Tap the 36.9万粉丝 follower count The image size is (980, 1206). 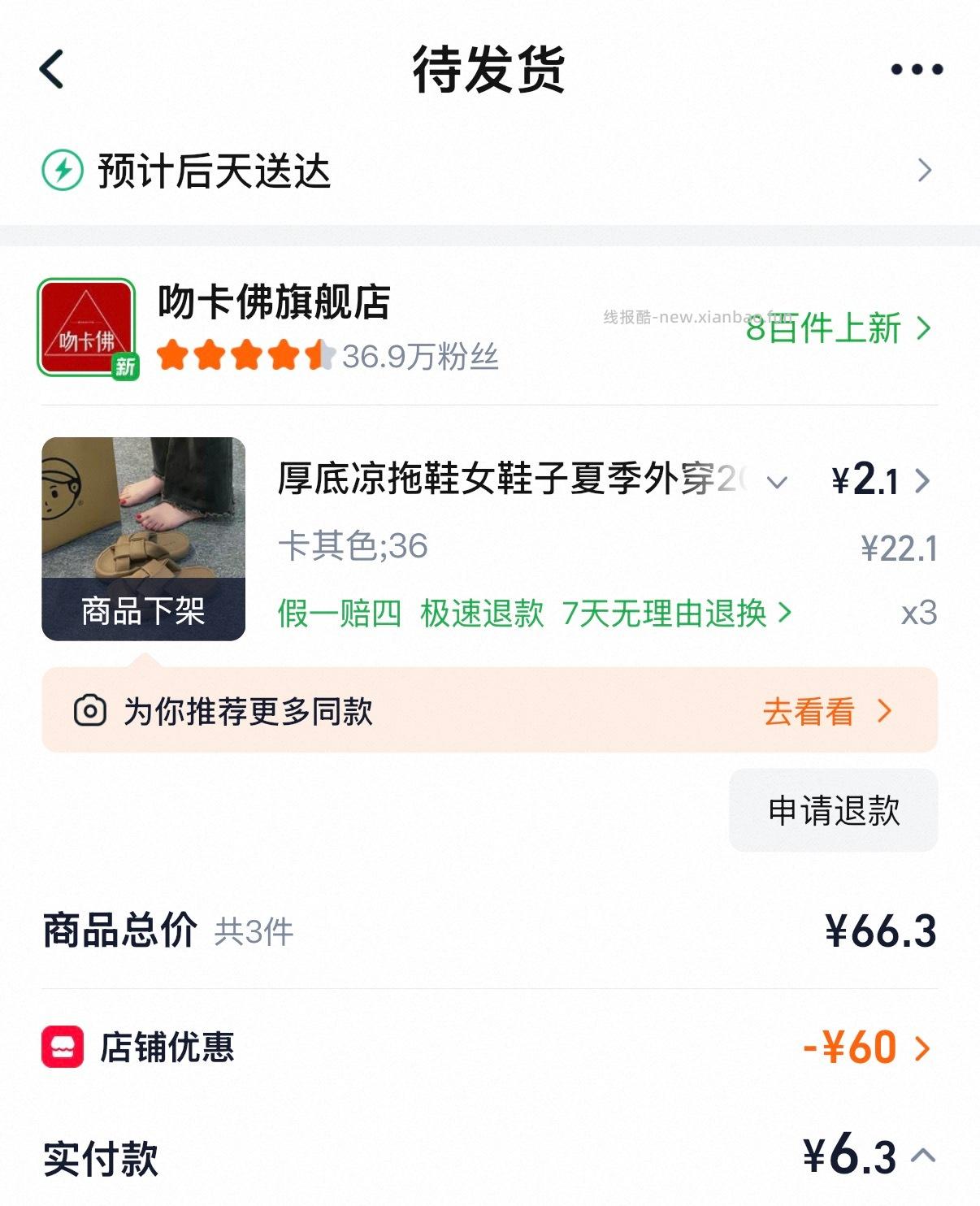[419, 355]
